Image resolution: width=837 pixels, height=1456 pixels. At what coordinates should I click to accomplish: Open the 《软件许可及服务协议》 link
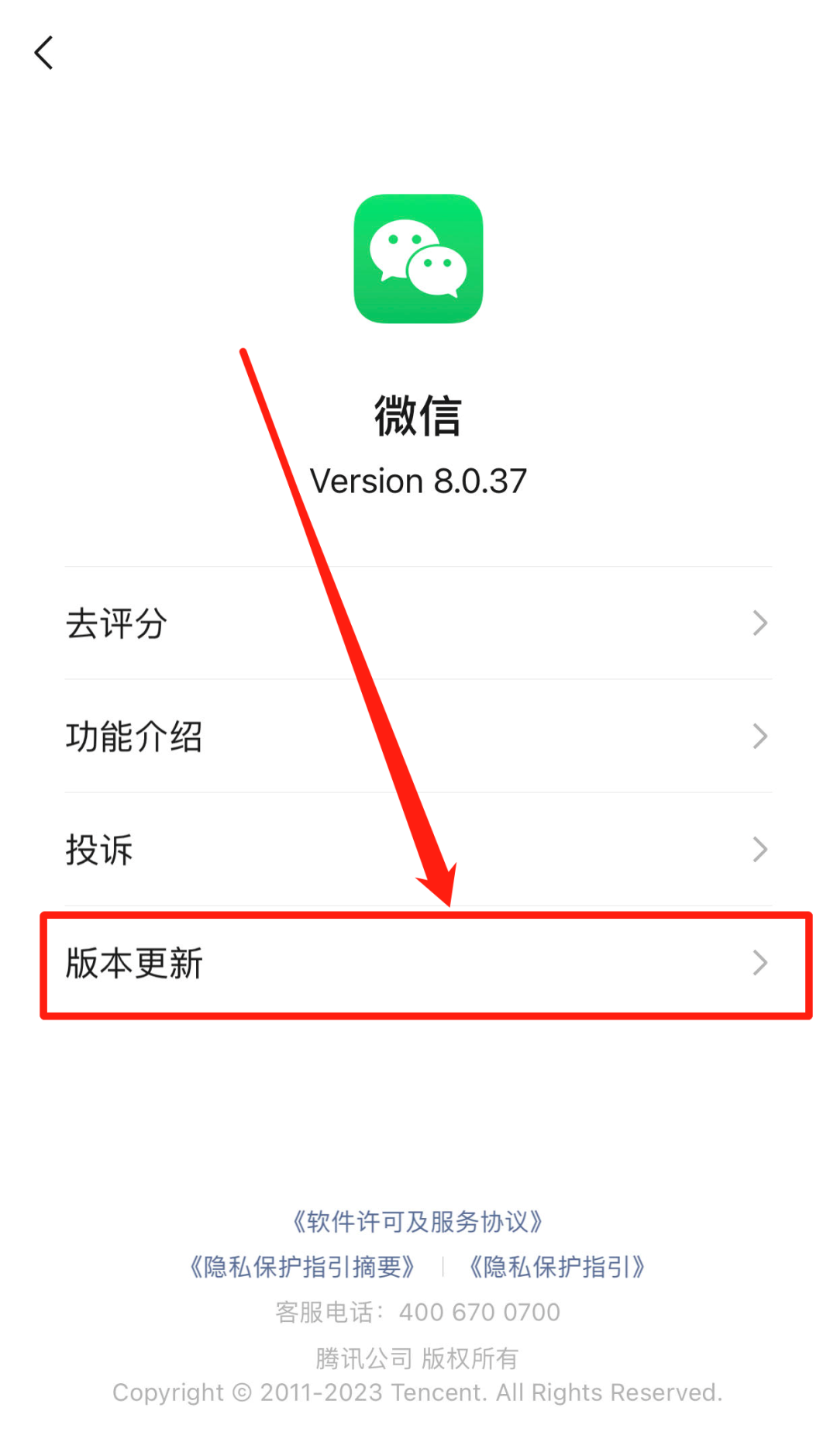(418, 1222)
